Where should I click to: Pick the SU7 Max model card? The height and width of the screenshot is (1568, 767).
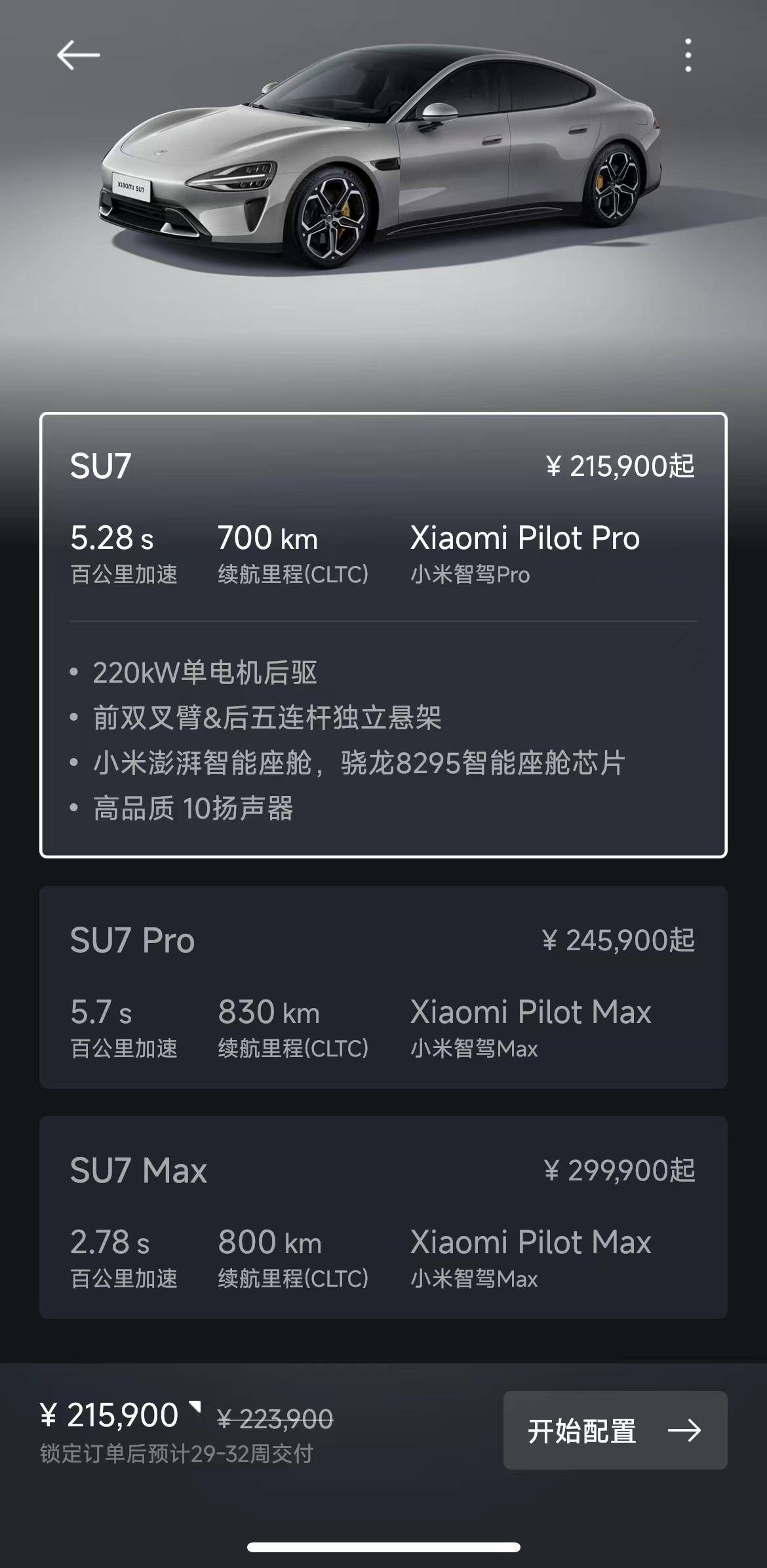383,1217
